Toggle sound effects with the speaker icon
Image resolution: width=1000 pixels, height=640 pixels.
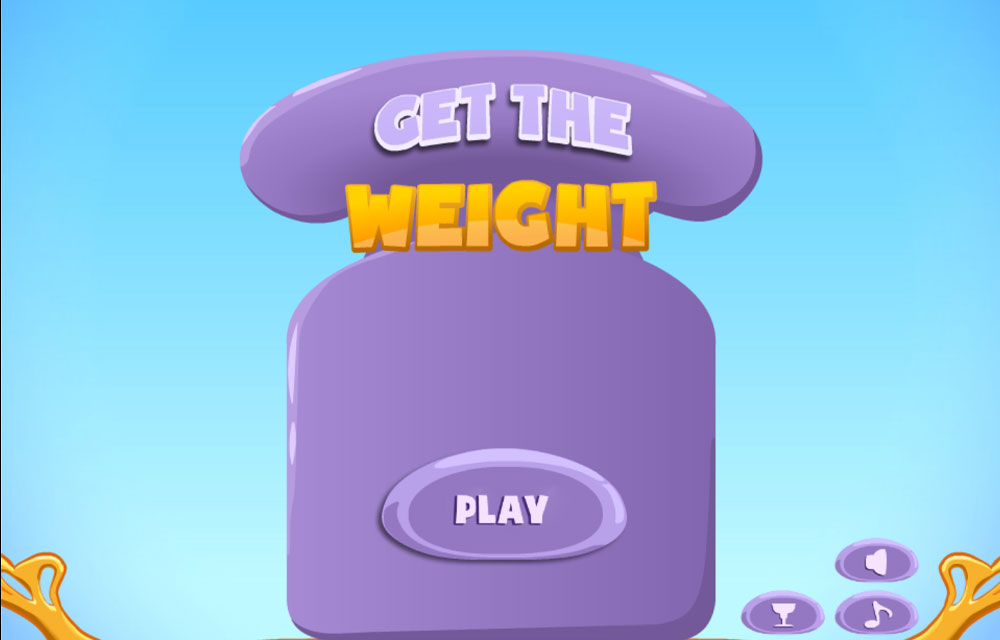tap(876, 562)
